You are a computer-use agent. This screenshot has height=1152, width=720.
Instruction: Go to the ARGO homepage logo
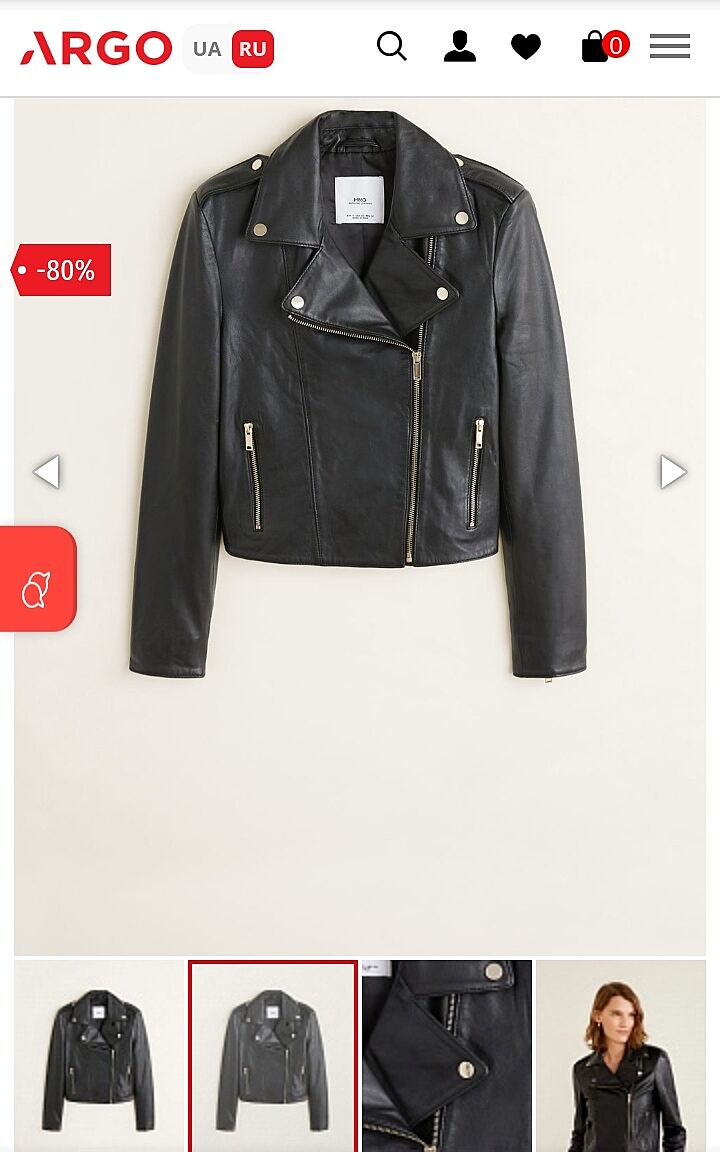tap(96, 48)
